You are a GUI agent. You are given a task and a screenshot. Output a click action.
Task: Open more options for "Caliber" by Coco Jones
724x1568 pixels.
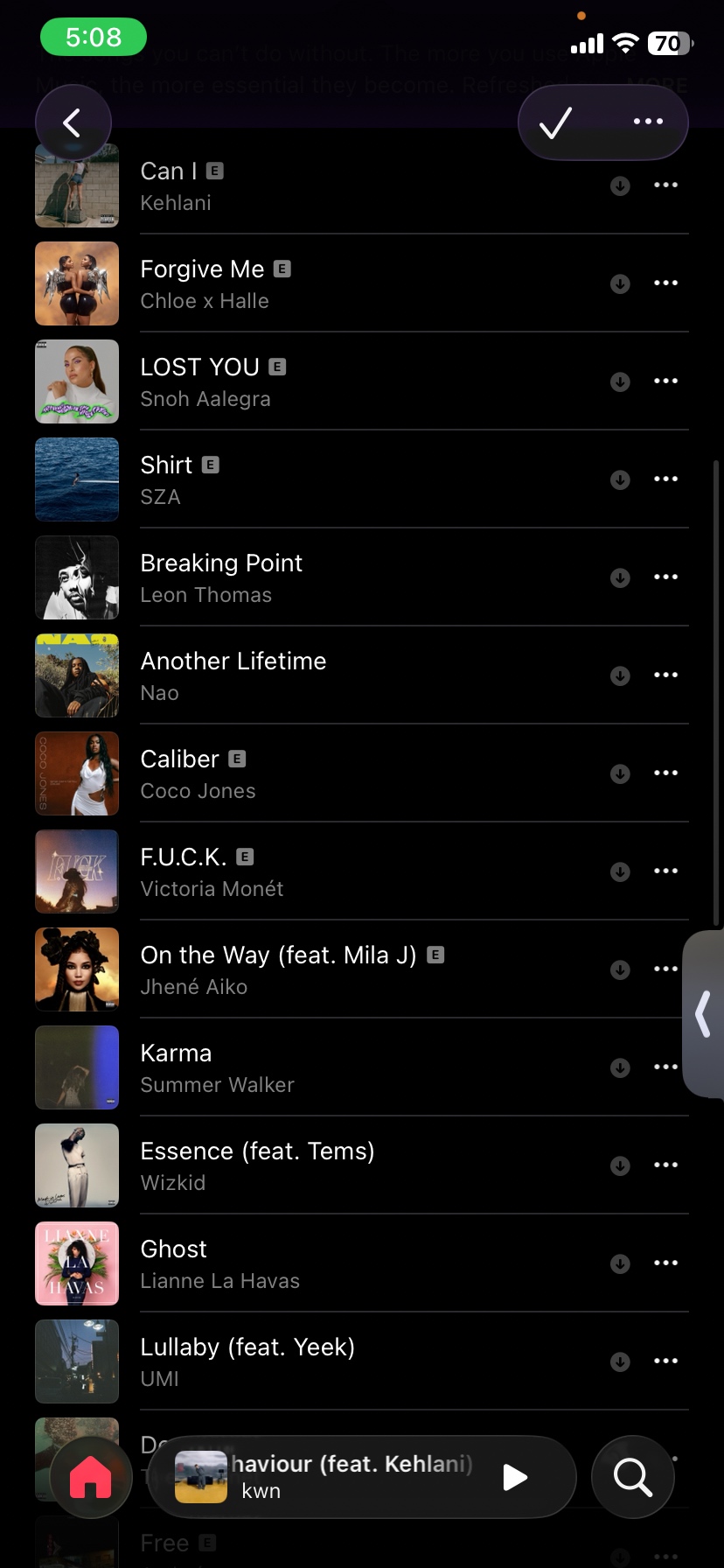[x=665, y=773]
